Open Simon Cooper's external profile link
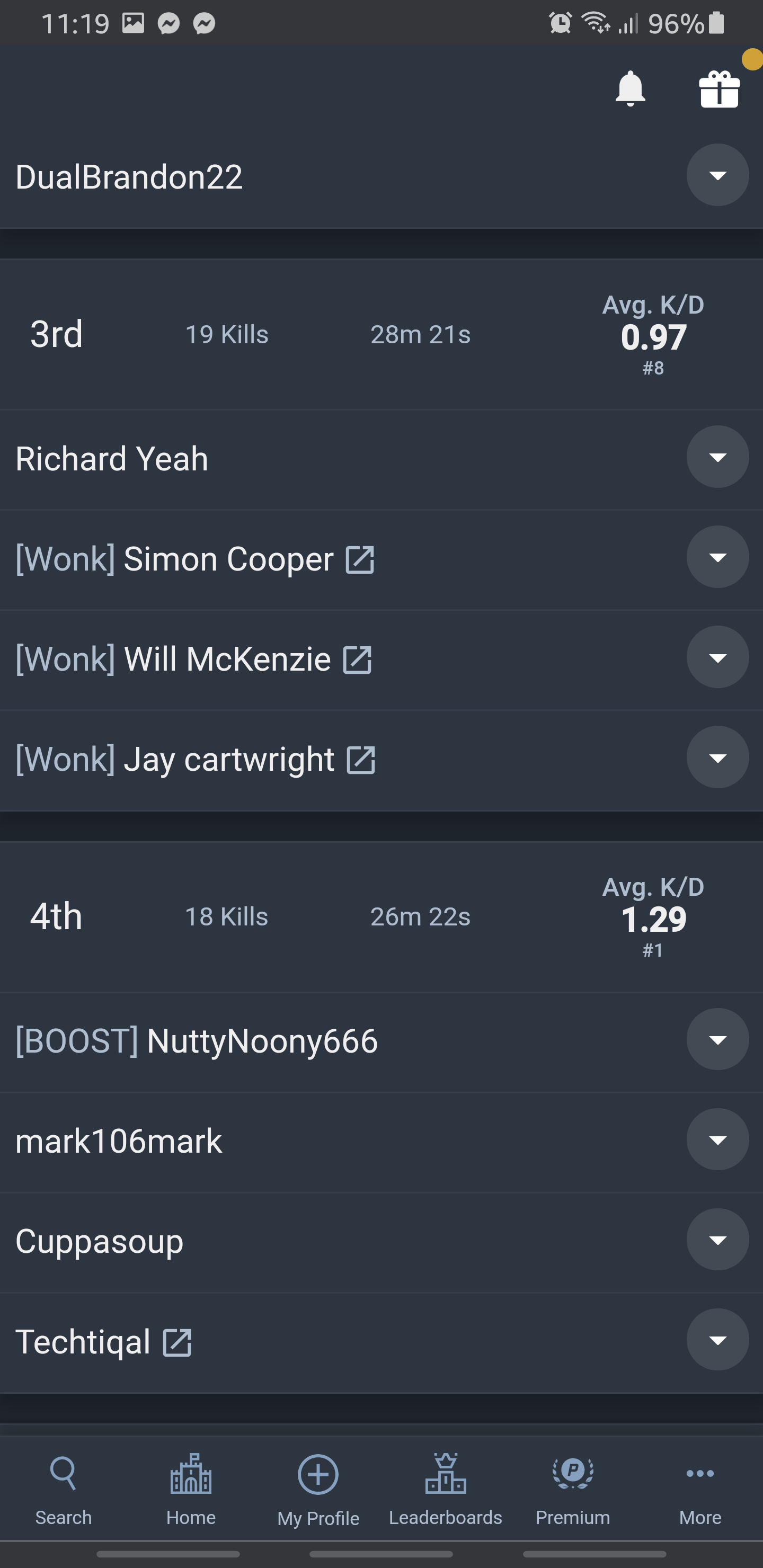The image size is (763, 1568). tap(360, 559)
